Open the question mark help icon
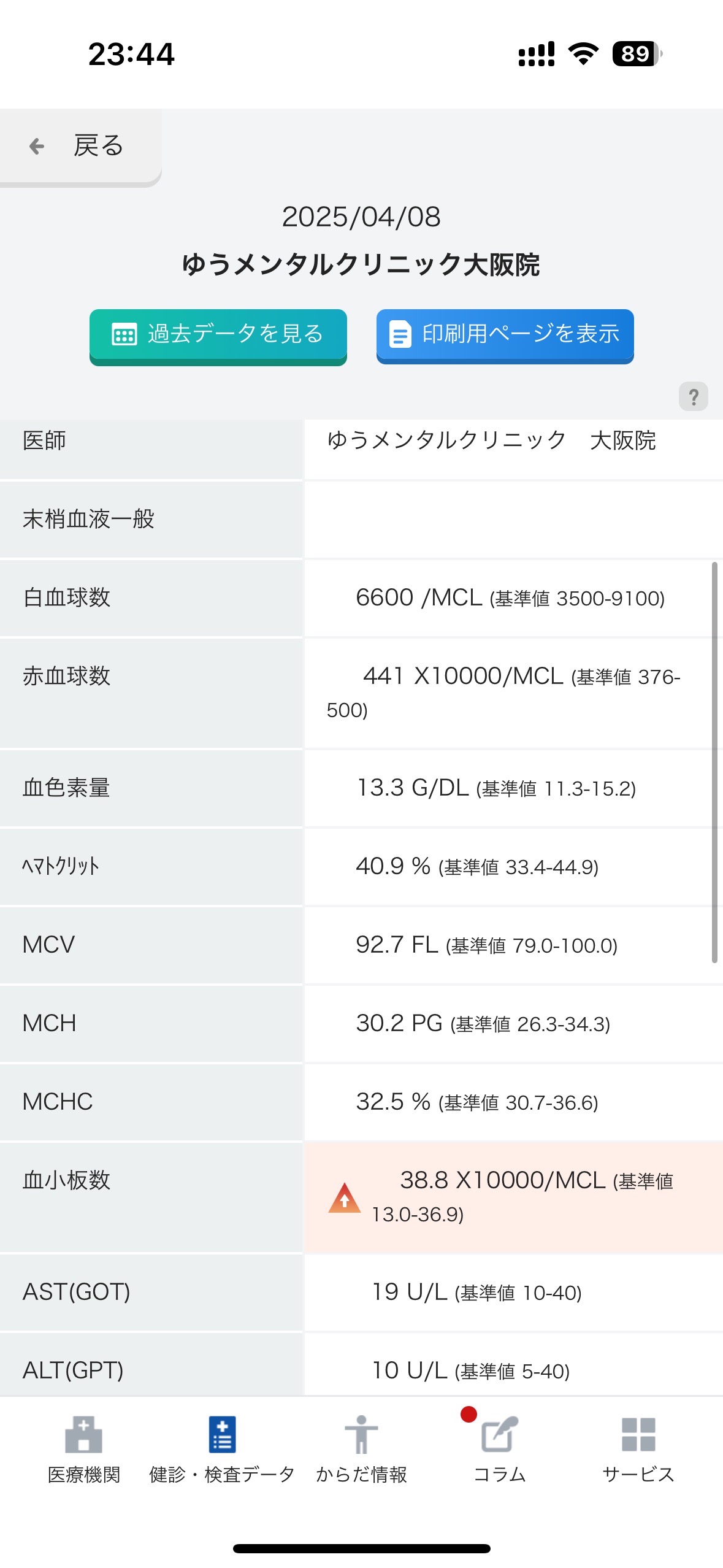 (693, 396)
